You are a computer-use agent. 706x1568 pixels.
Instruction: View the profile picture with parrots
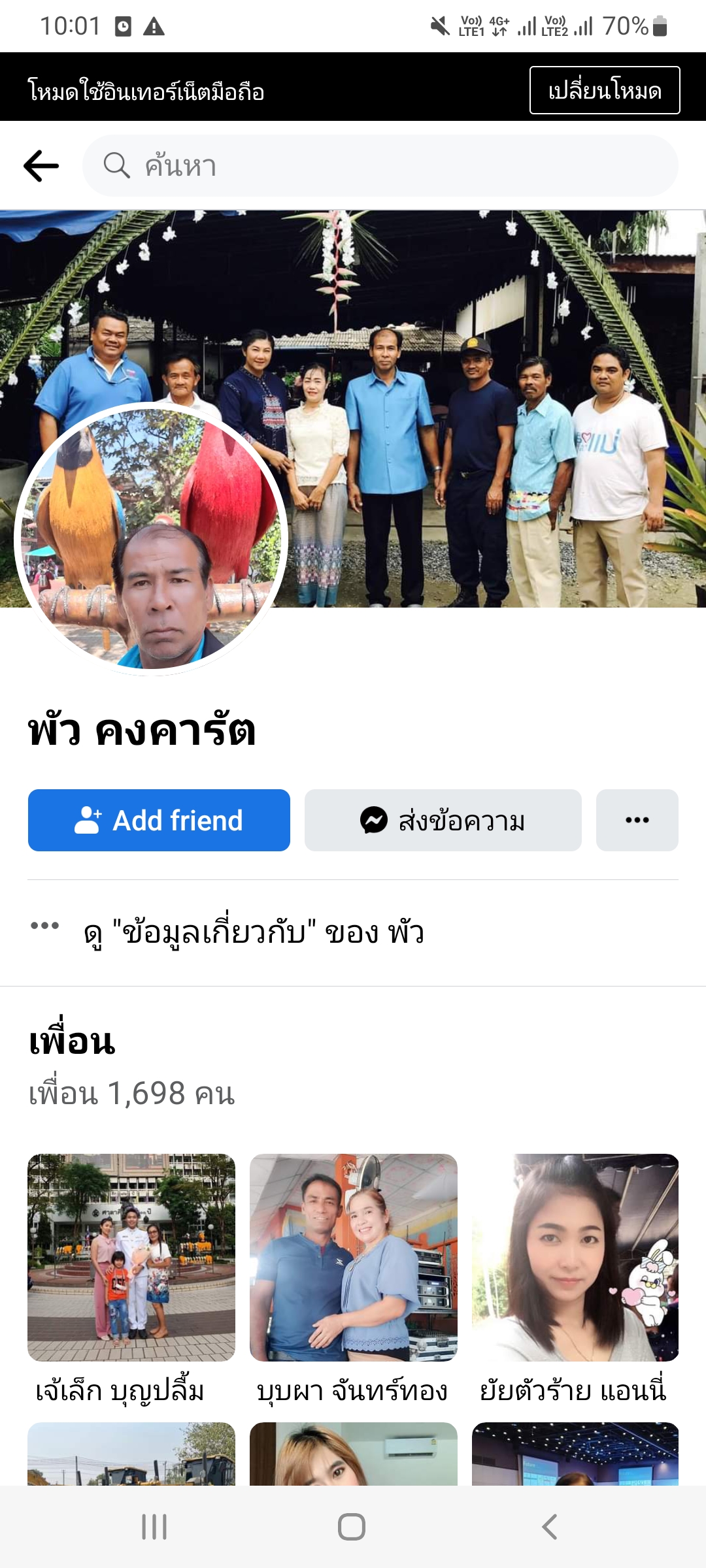[151, 539]
